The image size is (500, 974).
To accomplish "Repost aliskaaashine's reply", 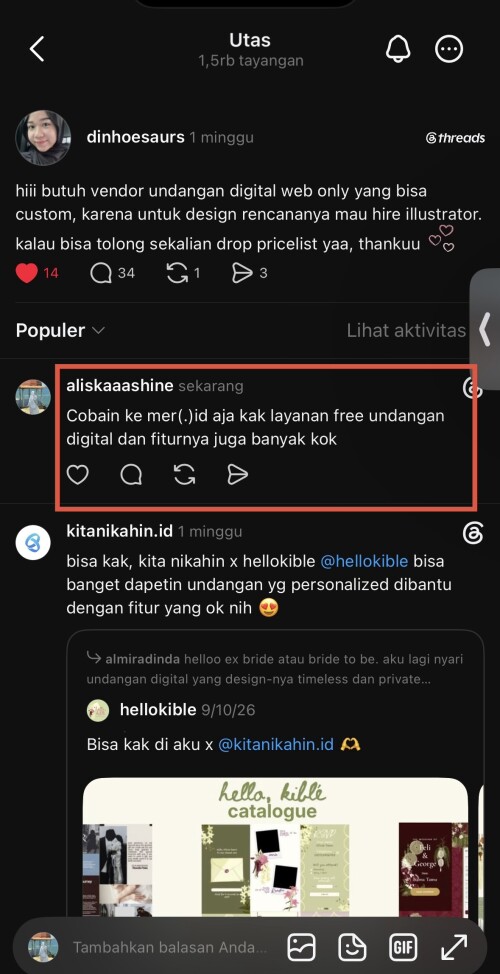I will click(x=184, y=475).
